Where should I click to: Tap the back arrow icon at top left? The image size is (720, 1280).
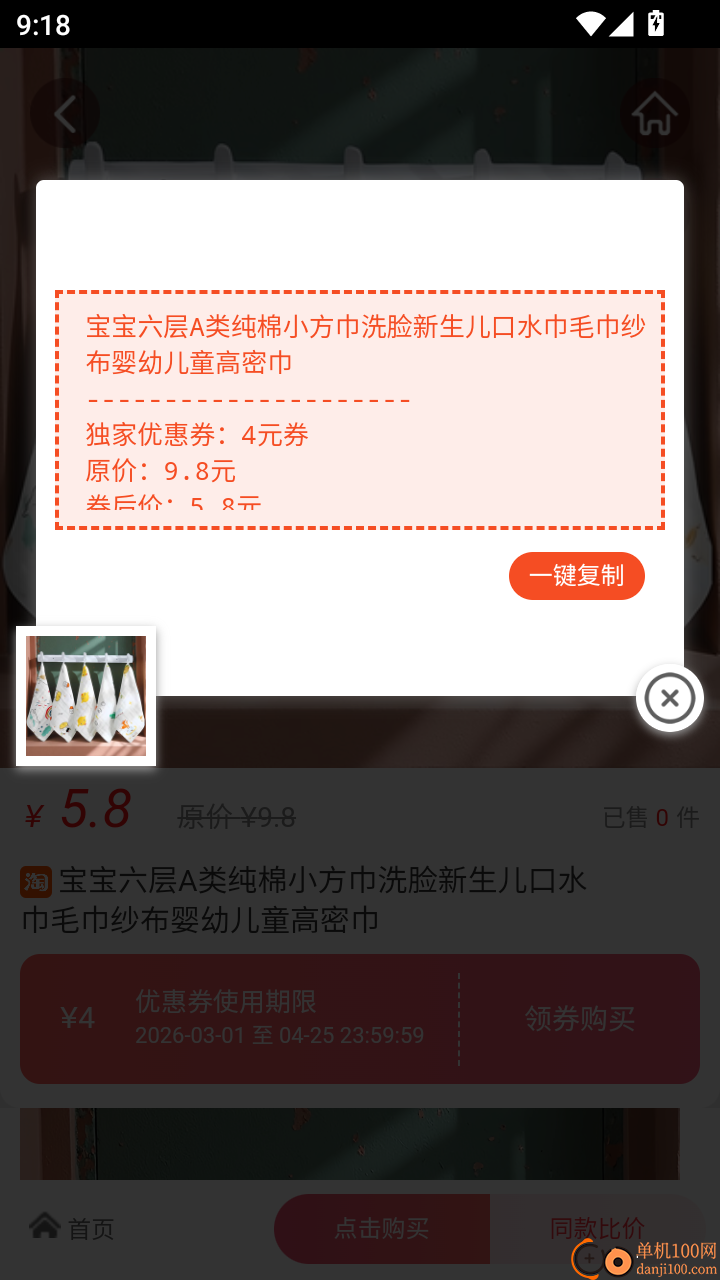64,113
